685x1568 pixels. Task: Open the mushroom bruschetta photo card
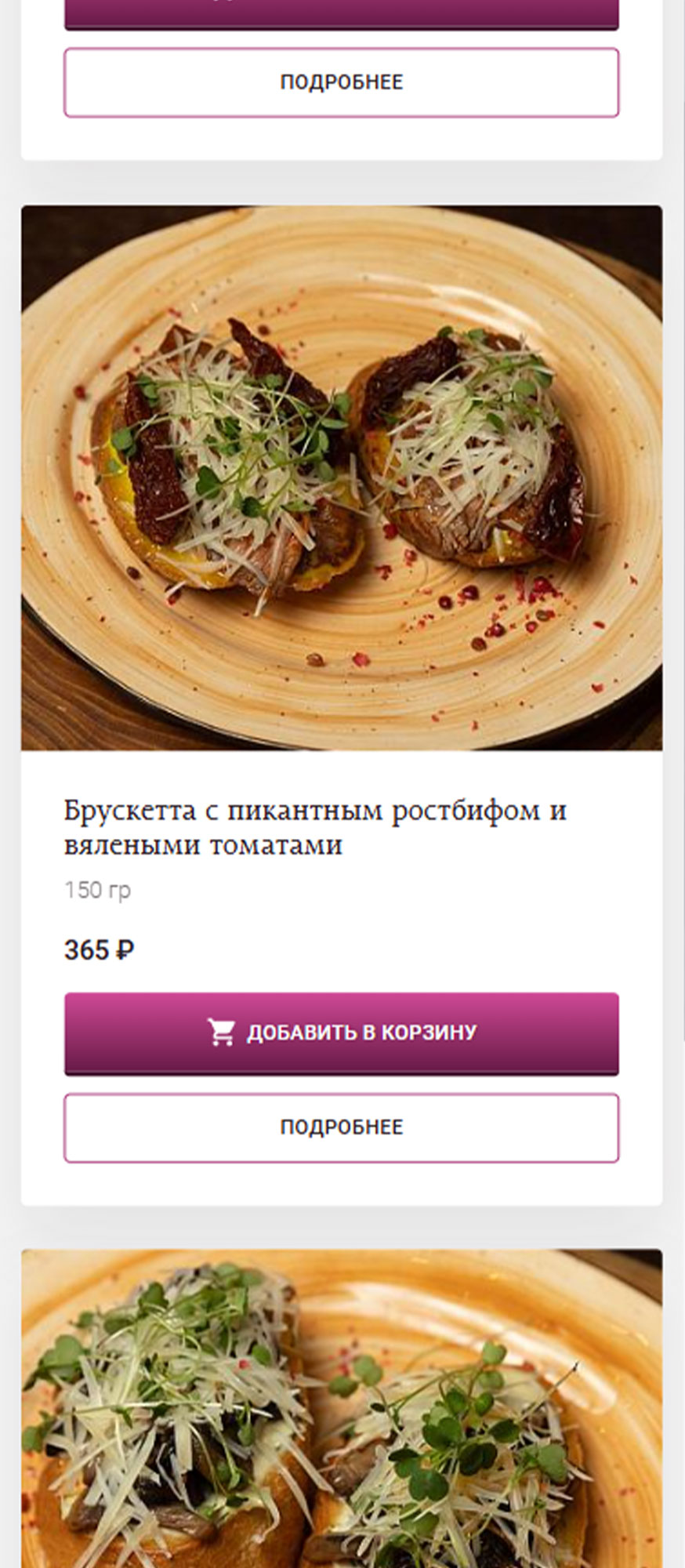342,1411
